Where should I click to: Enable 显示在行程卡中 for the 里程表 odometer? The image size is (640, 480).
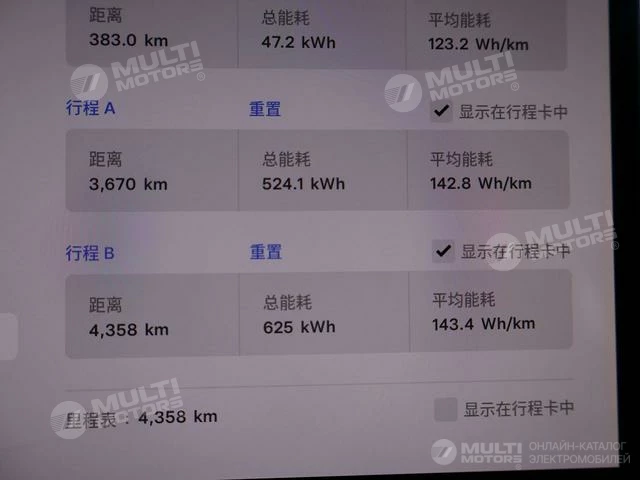click(446, 408)
